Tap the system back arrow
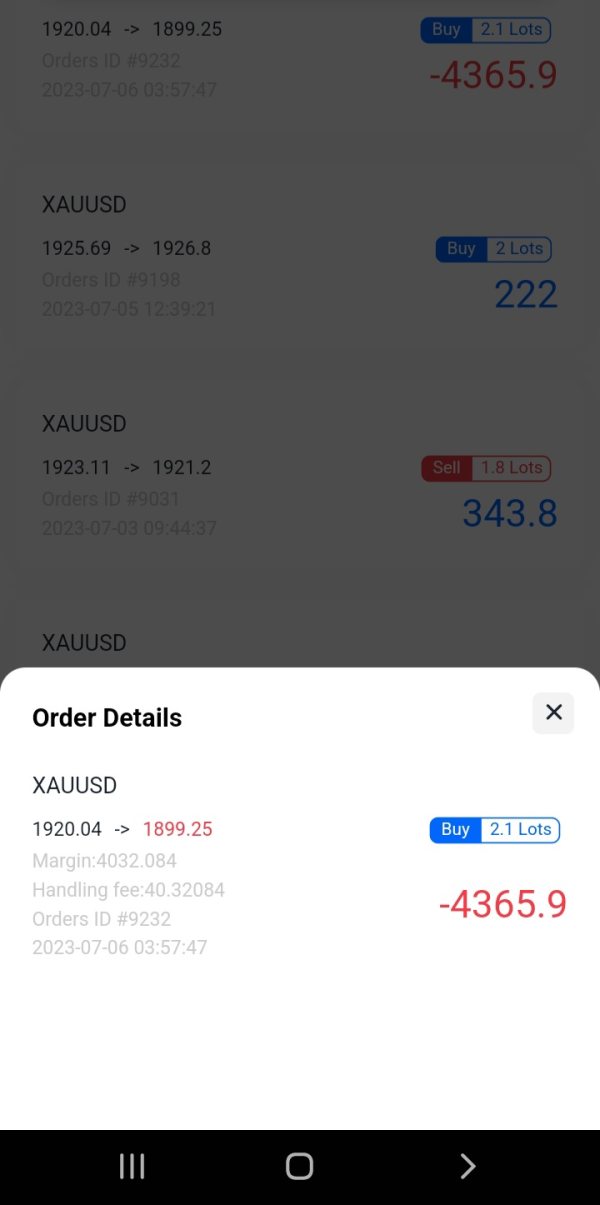 point(467,1166)
